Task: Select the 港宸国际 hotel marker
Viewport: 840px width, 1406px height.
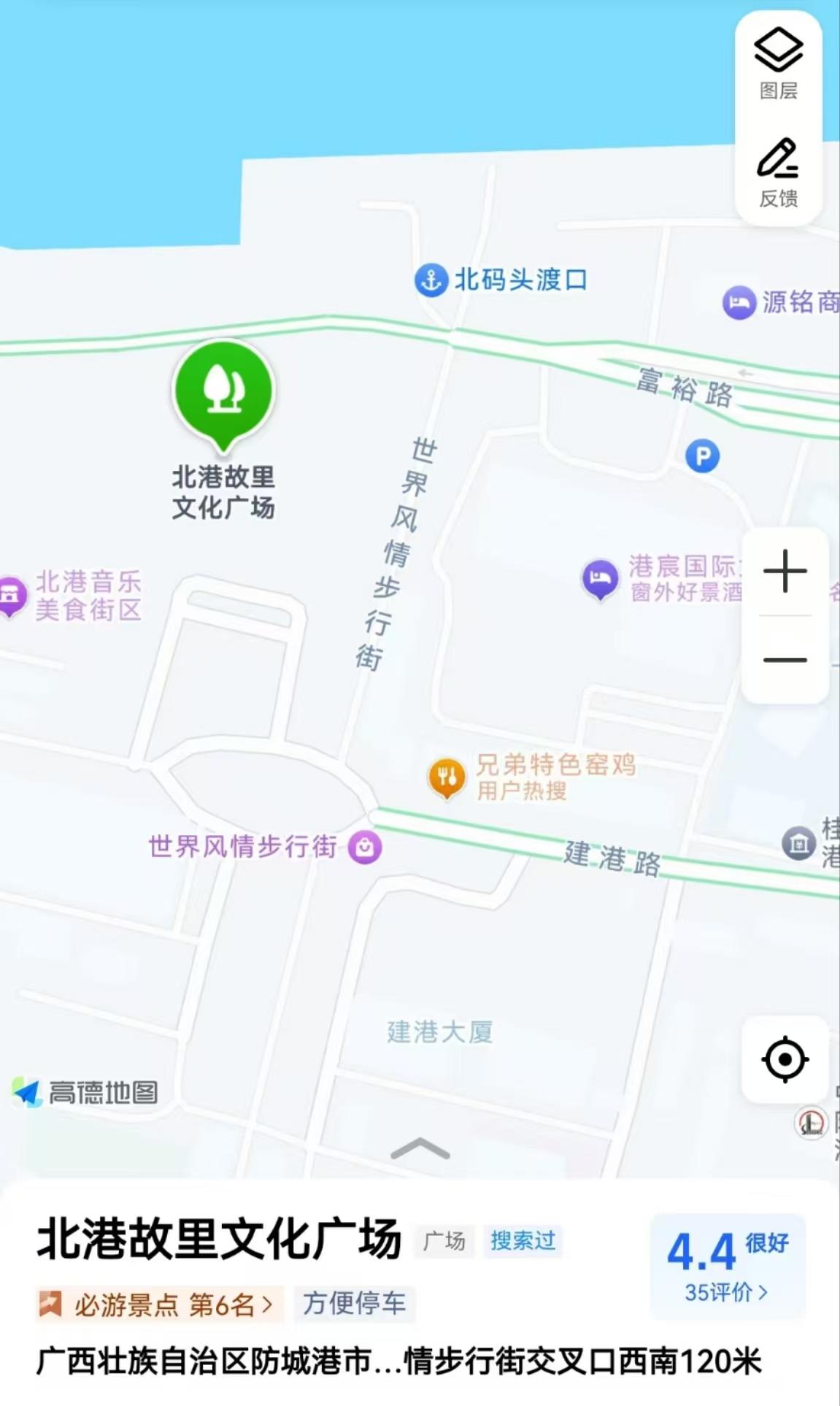Action: pos(600,579)
